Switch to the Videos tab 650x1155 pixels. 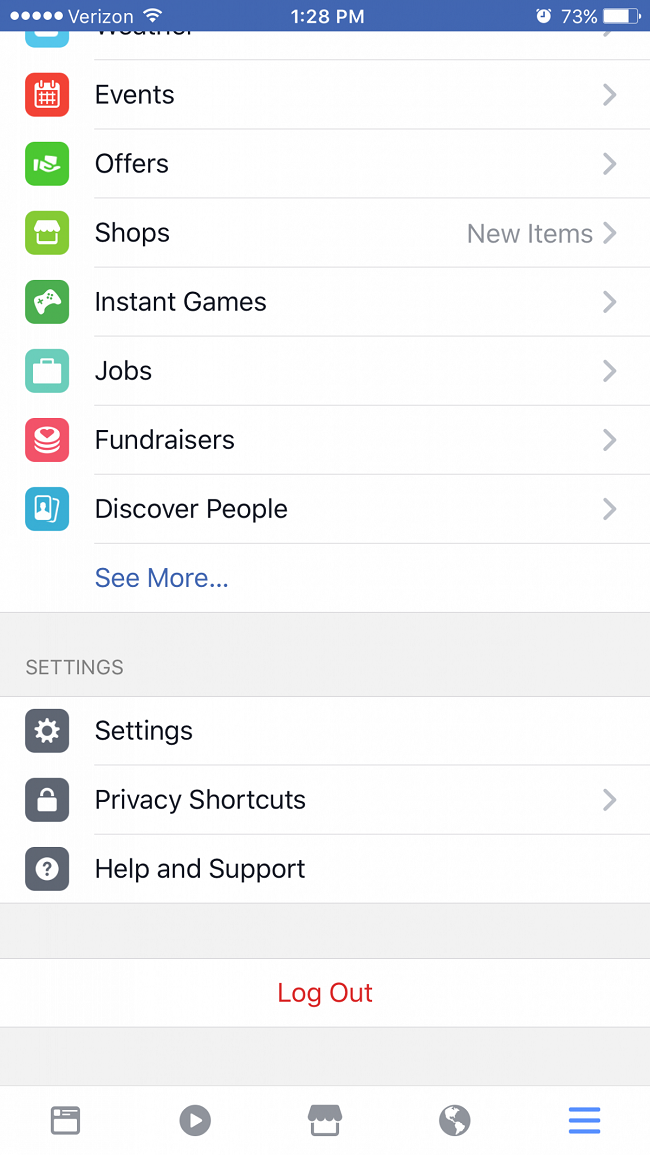[x=195, y=1120]
